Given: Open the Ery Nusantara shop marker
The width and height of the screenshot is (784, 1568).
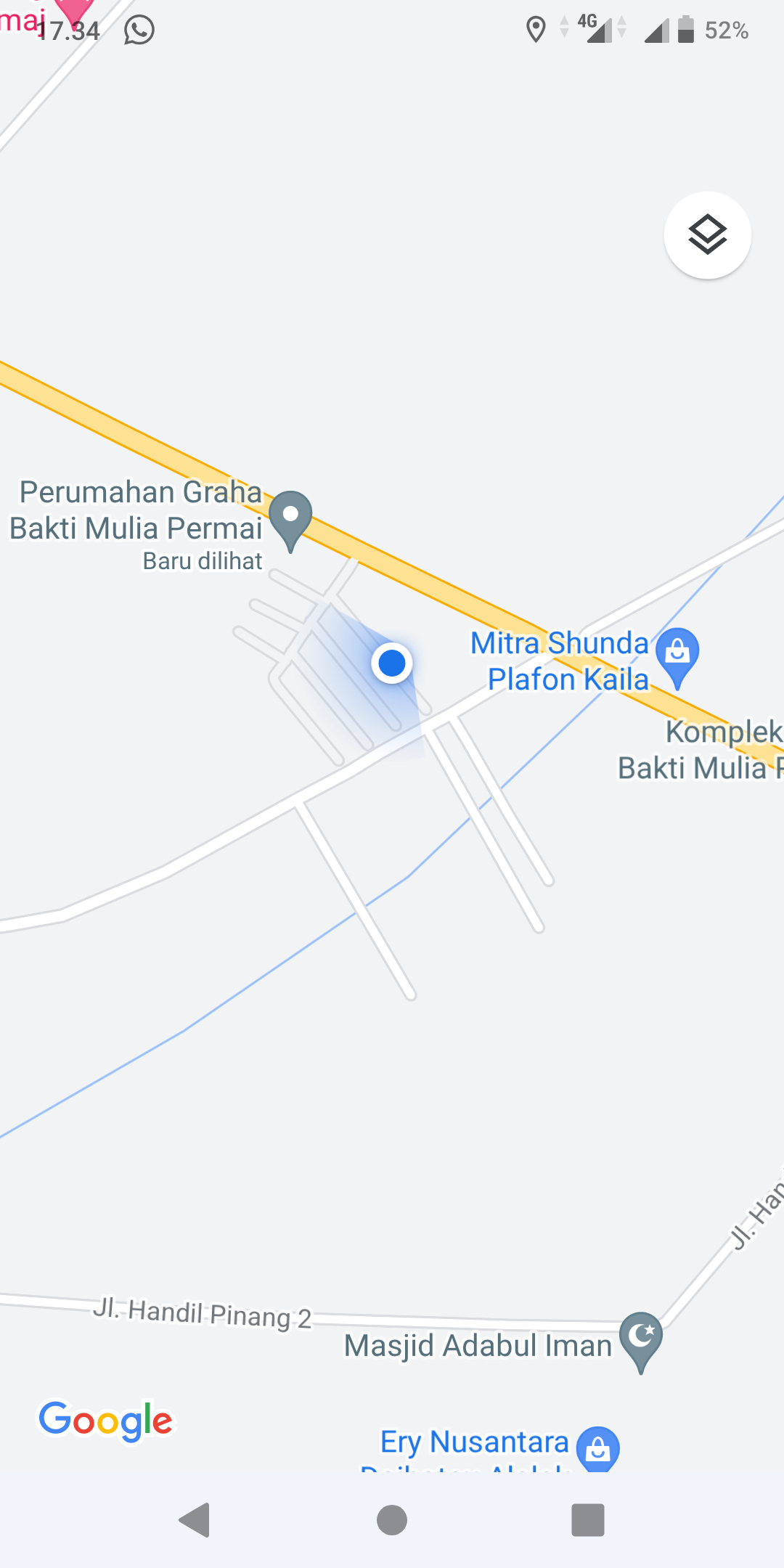Looking at the screenshot, I should (x=597, y=1449).
